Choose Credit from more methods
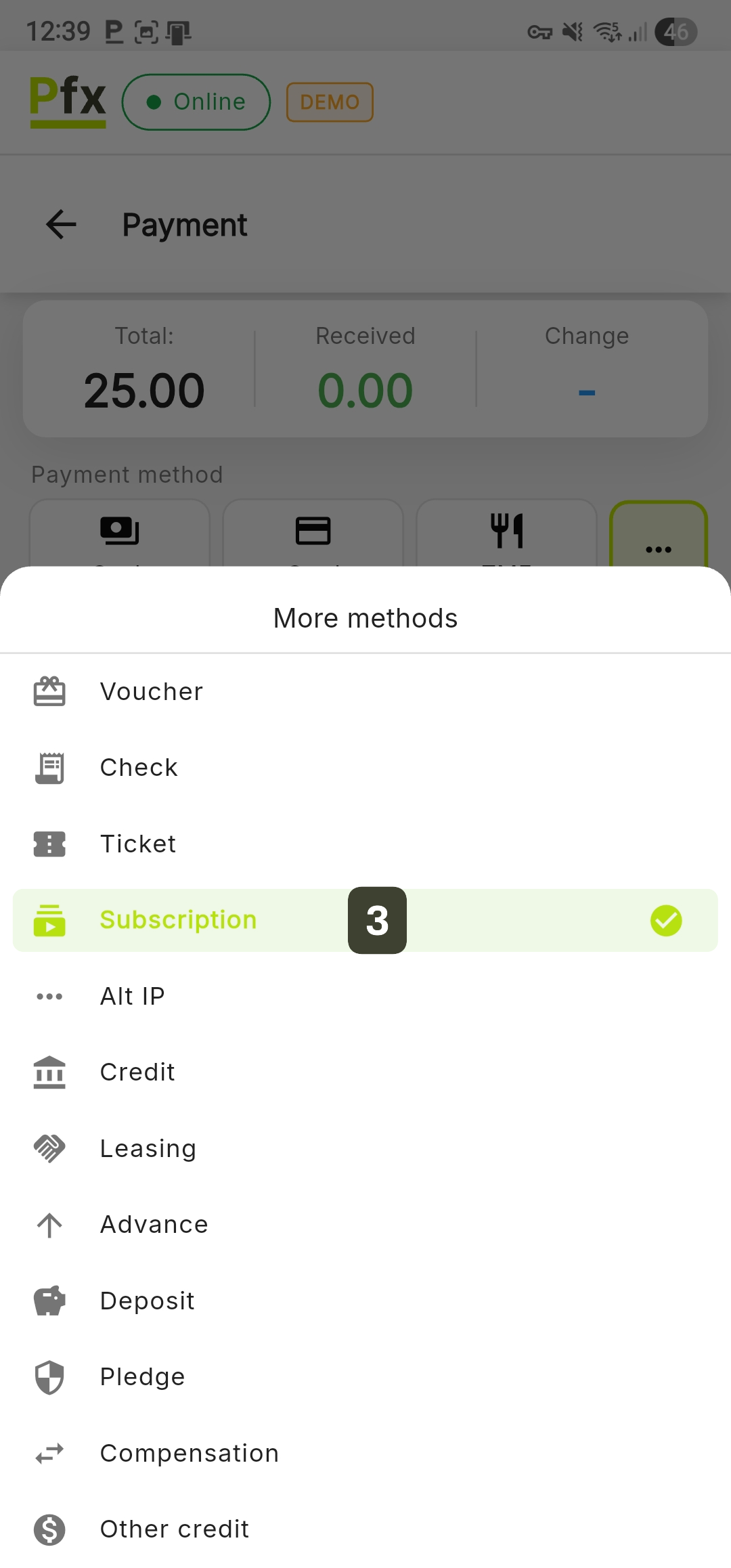 pyautogui.click(x=137, y=1072)
